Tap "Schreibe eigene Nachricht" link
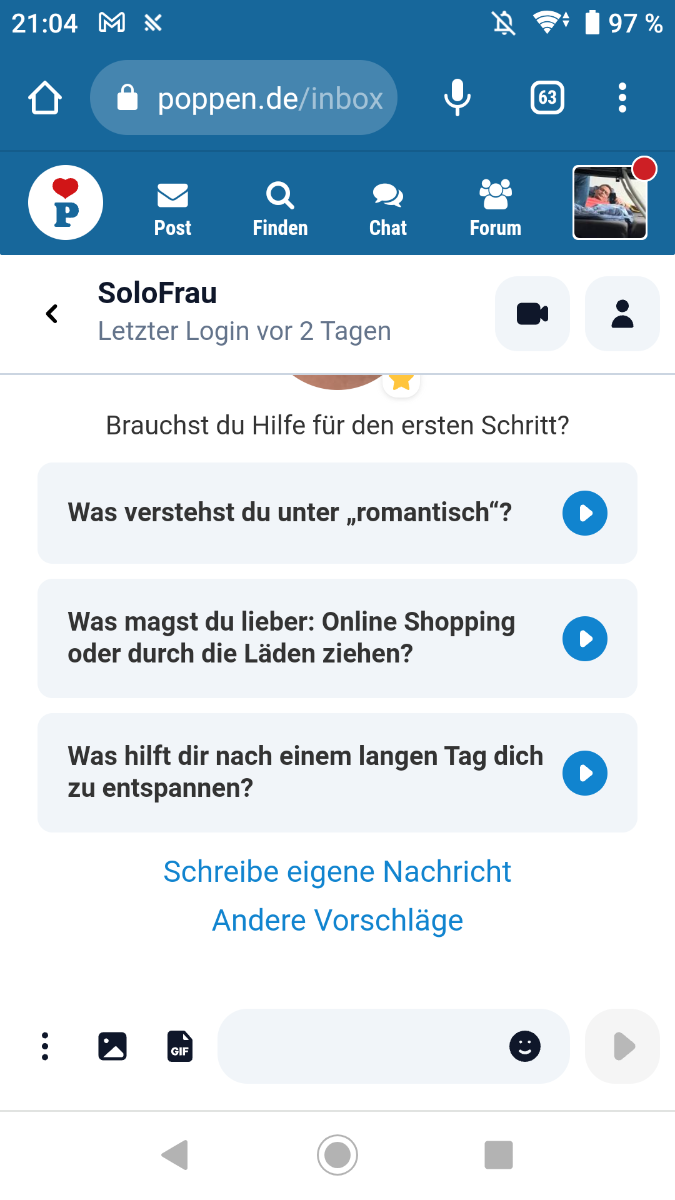Screen dimensions: 675x1200 point(337,871)
